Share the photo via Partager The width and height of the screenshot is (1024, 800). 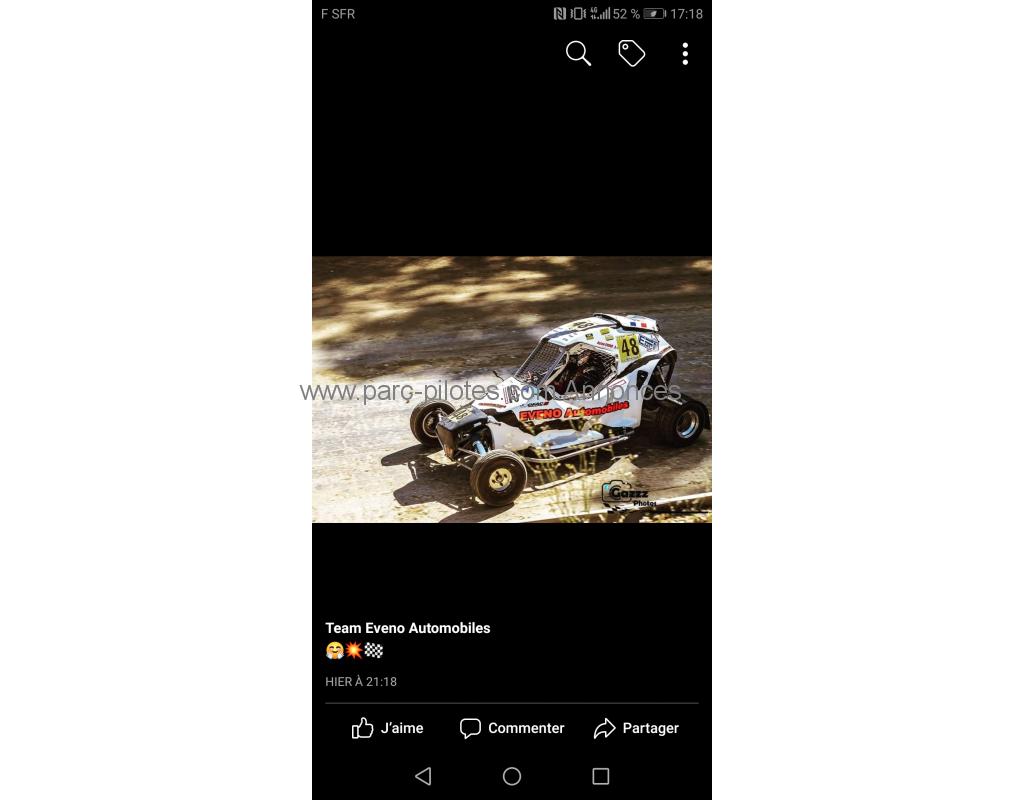point(636,728)
